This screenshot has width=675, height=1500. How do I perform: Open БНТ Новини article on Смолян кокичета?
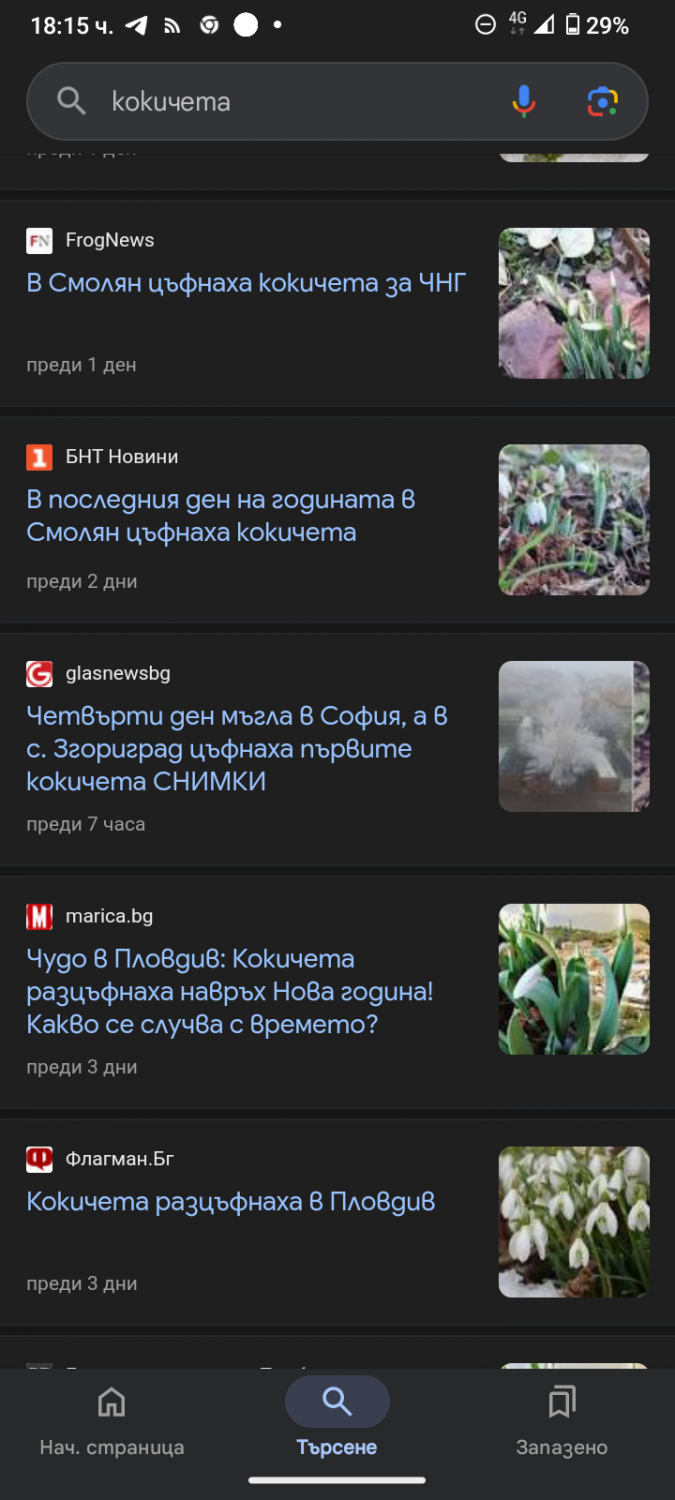tap(220, 516)
